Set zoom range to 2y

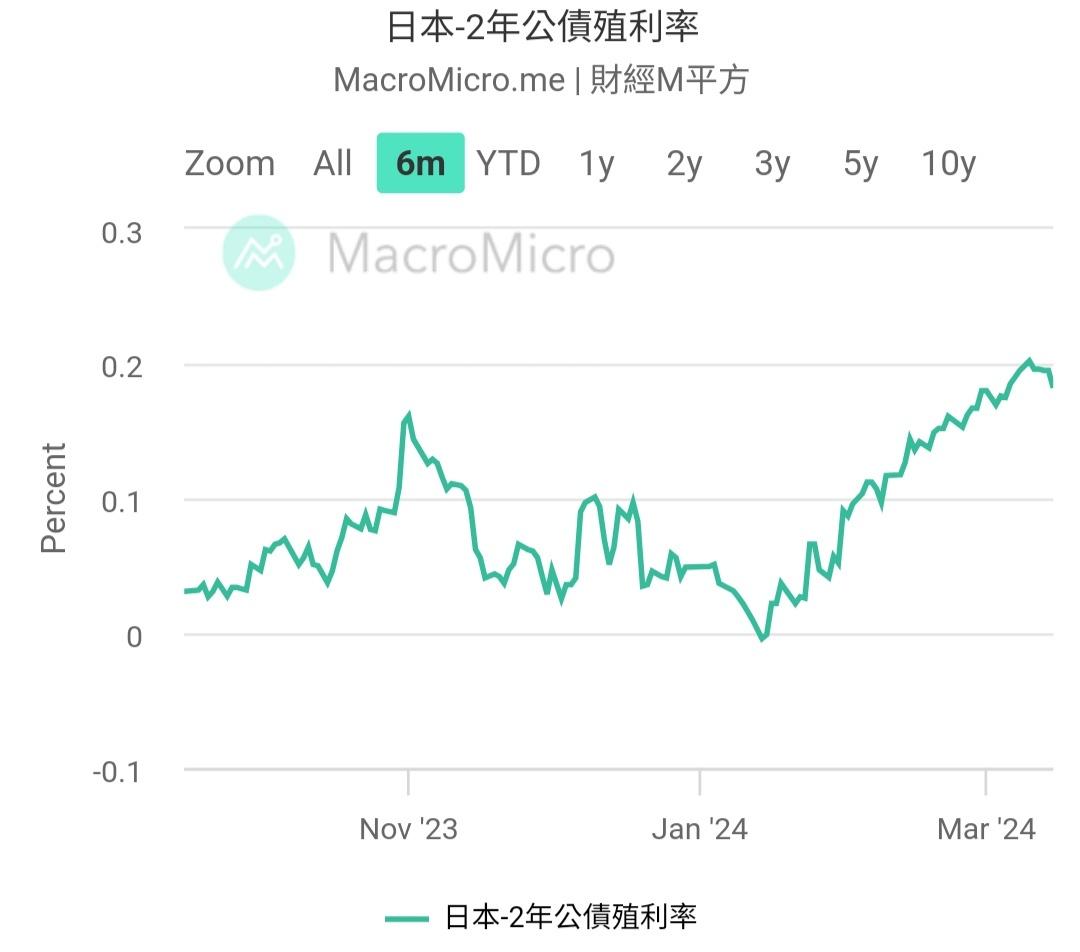[684, 163]
